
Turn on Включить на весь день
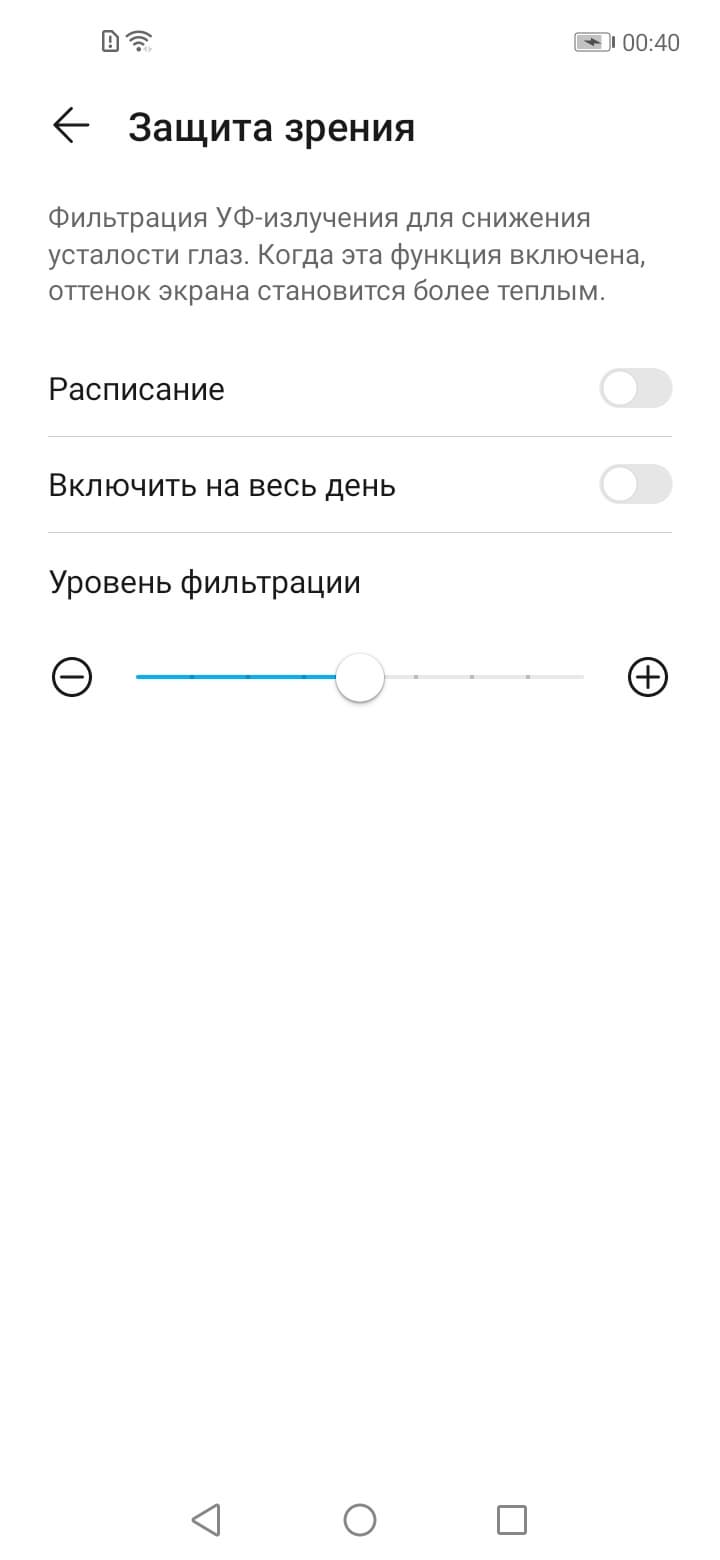635,485
